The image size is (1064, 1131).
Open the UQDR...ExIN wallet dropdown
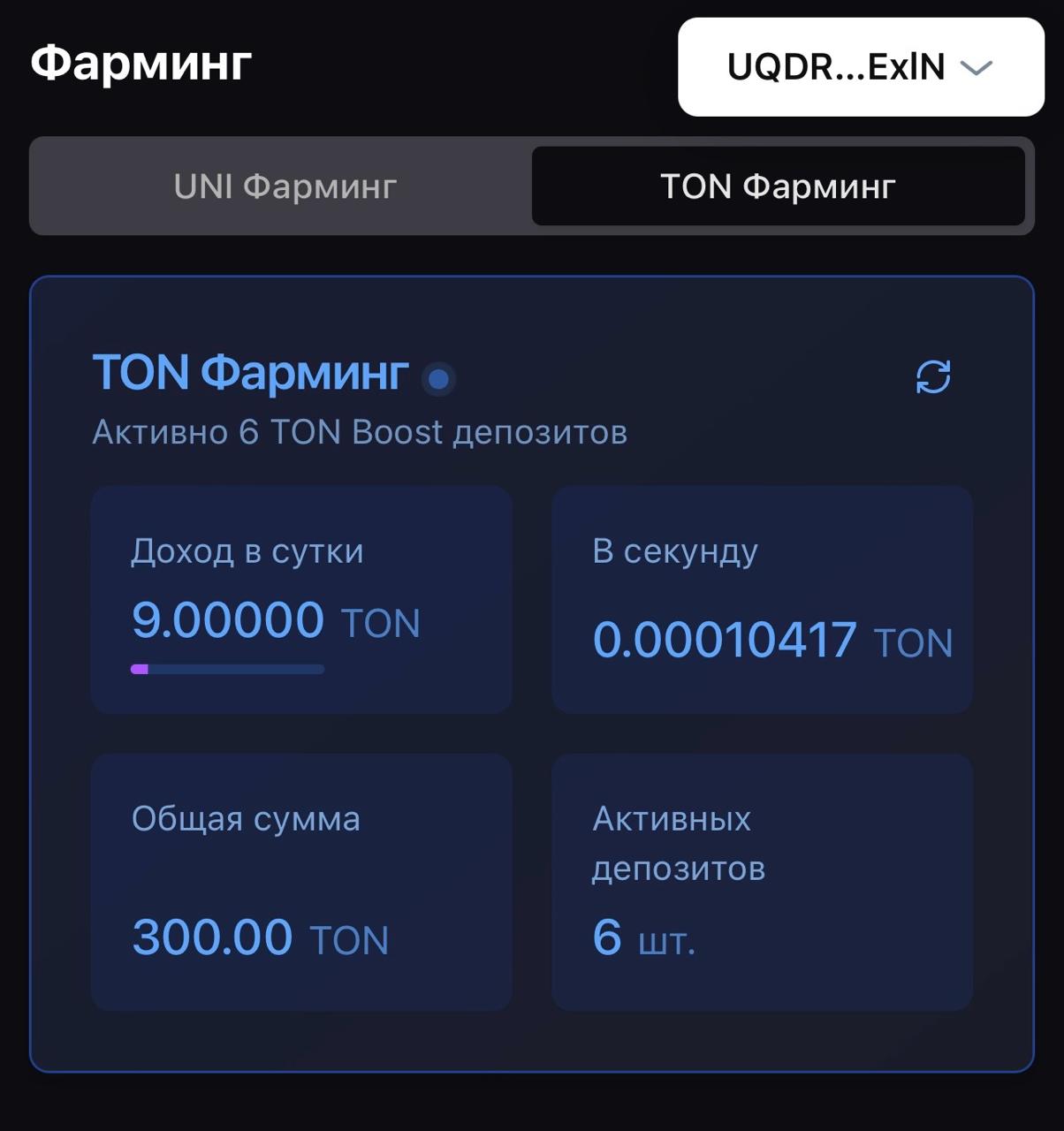[x=860, y=67]
